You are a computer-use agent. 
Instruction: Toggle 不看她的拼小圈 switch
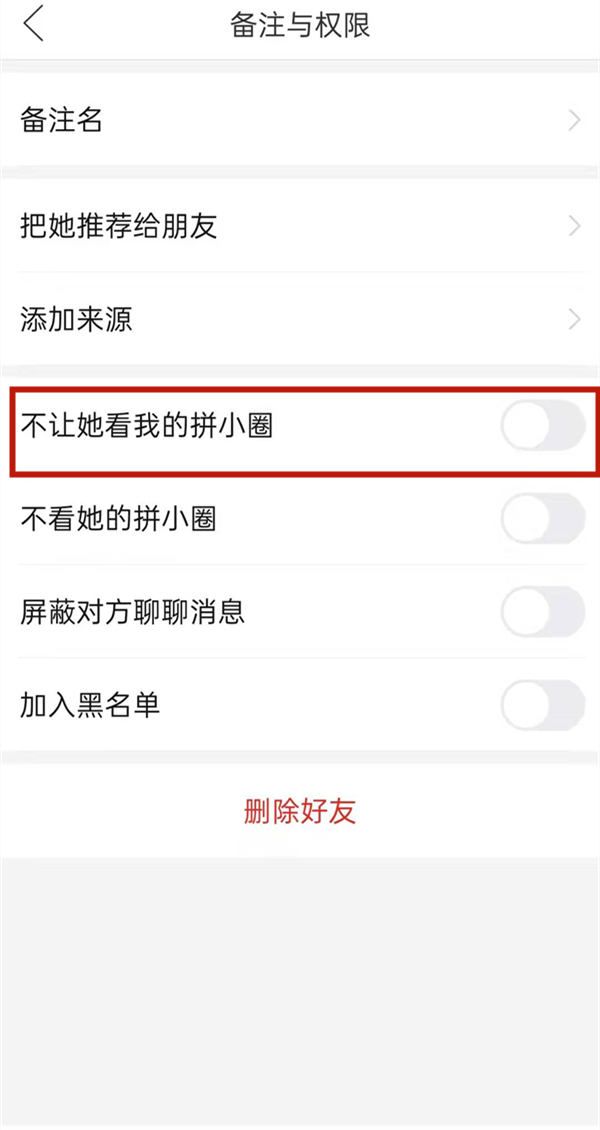(x=542, y=519)
